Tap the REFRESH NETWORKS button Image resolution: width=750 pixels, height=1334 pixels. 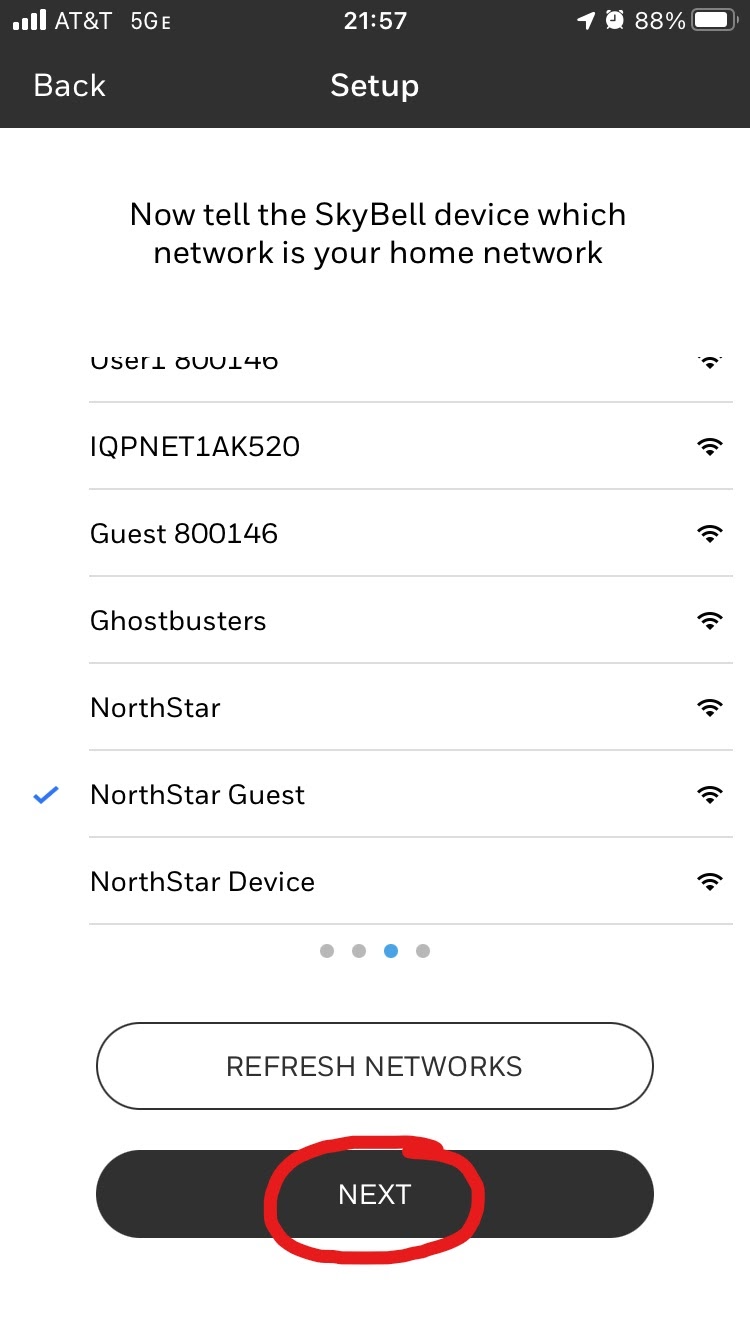tap(374, 1066)
